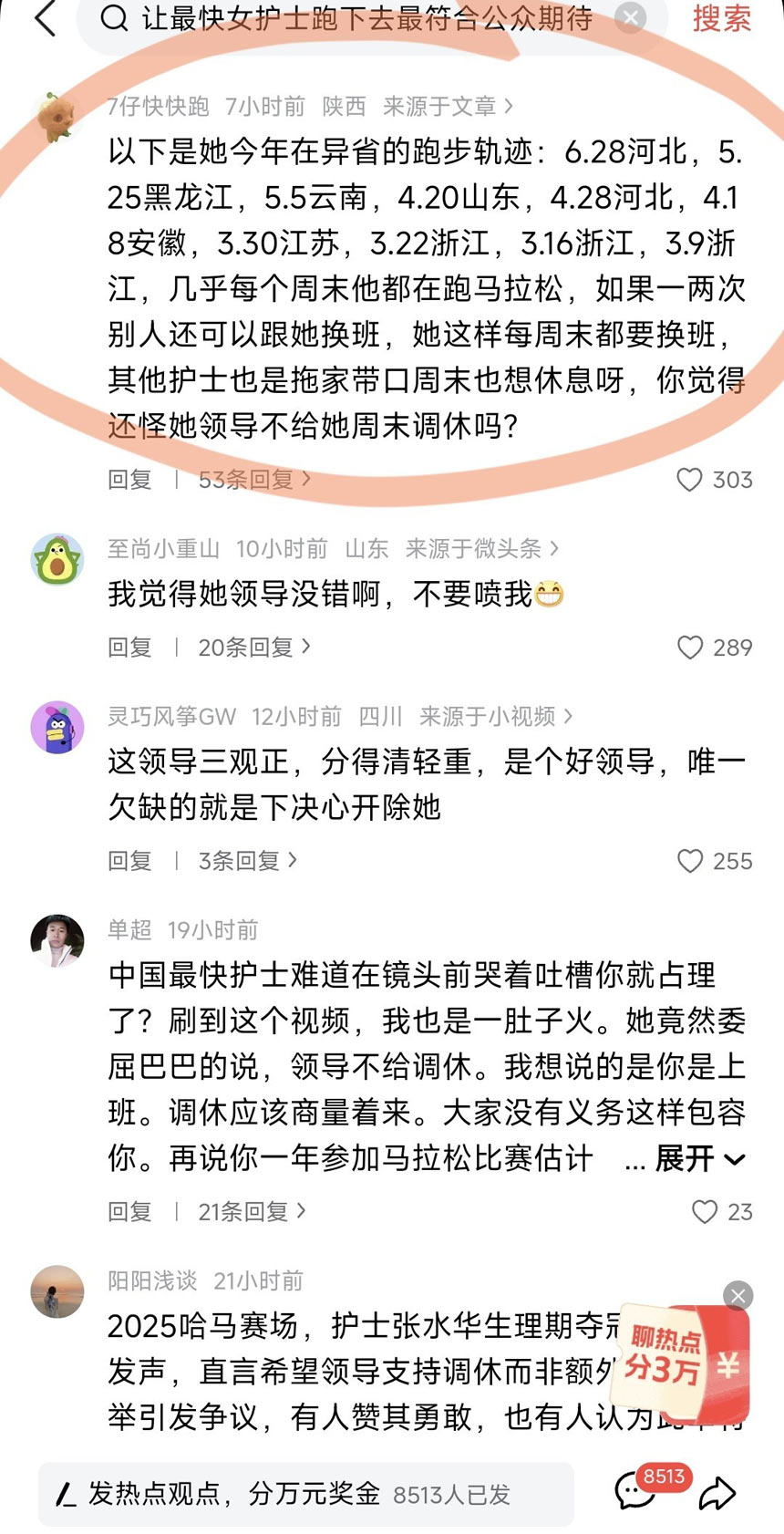
Task: Expand 20条回复 under 至尚小重山's comment
Action: tap(254, 647)
